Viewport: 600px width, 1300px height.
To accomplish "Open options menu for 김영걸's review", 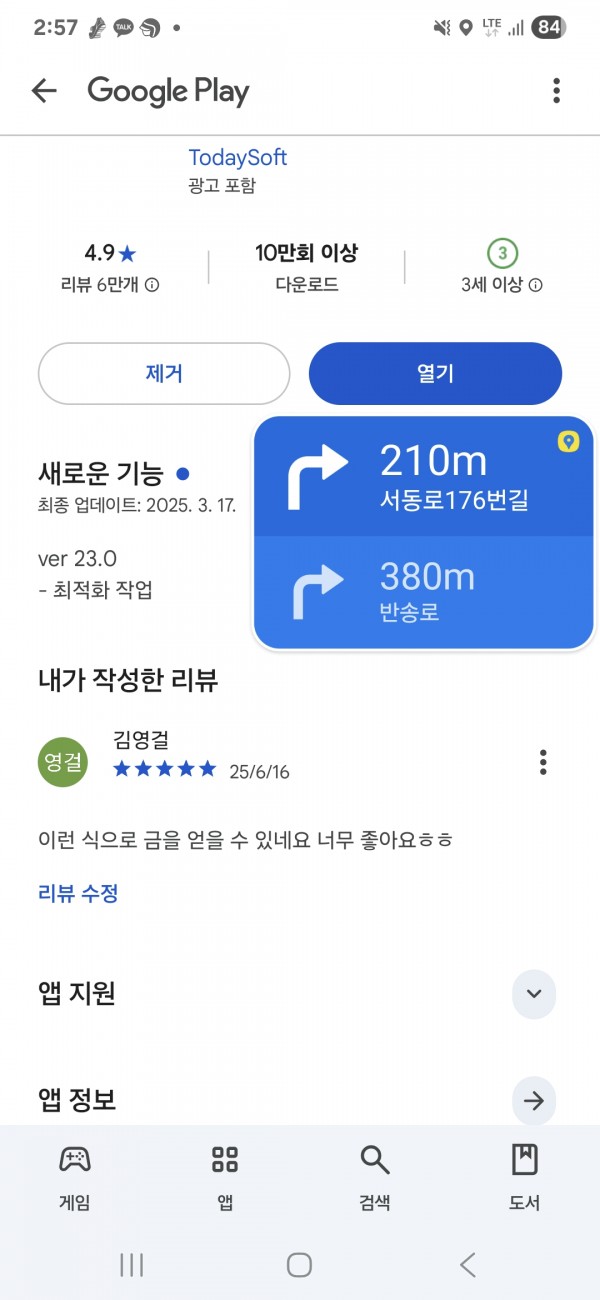I will tap(543, 762).
